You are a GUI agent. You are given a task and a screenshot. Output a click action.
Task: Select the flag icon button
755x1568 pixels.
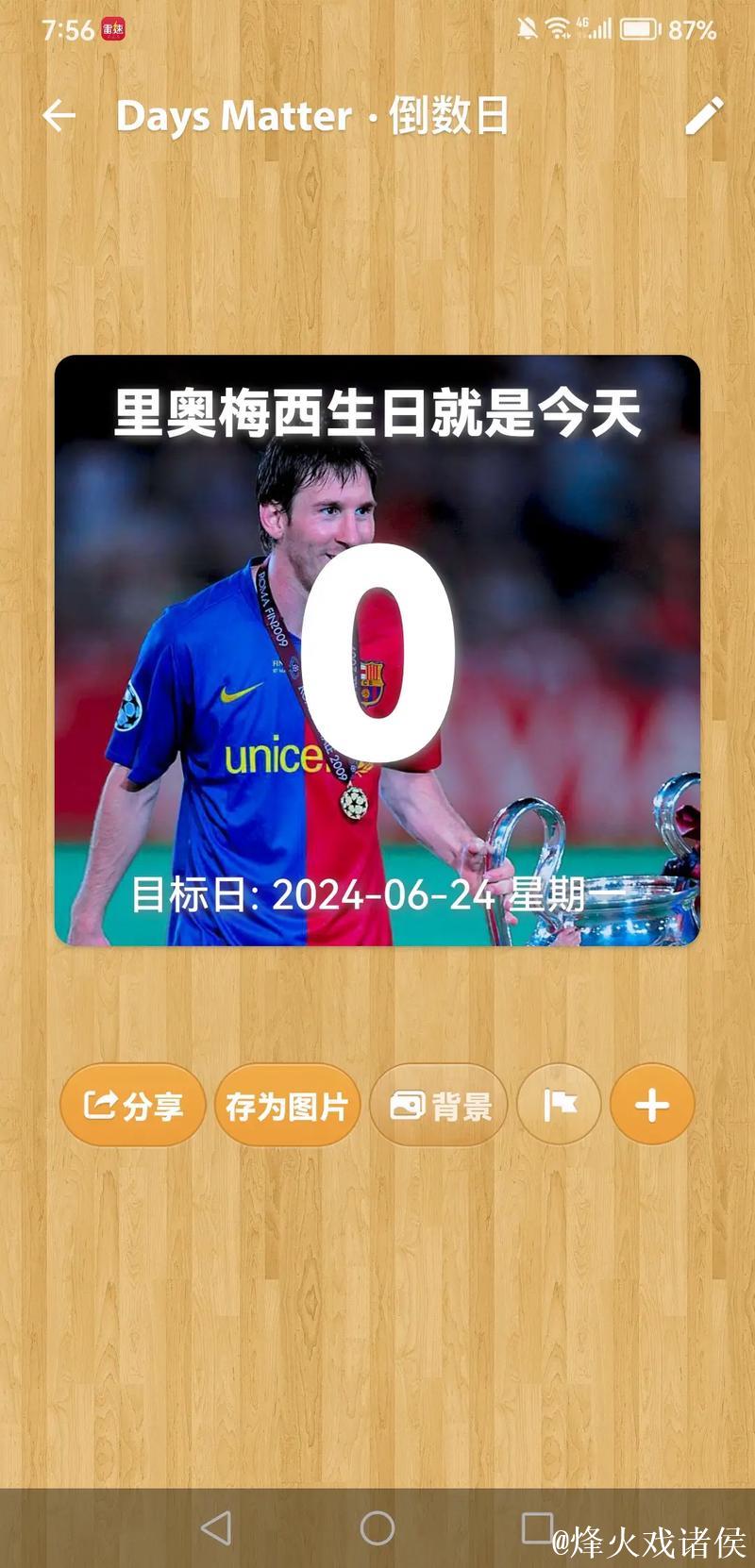pyautogui.click(x=559, y=1104)
